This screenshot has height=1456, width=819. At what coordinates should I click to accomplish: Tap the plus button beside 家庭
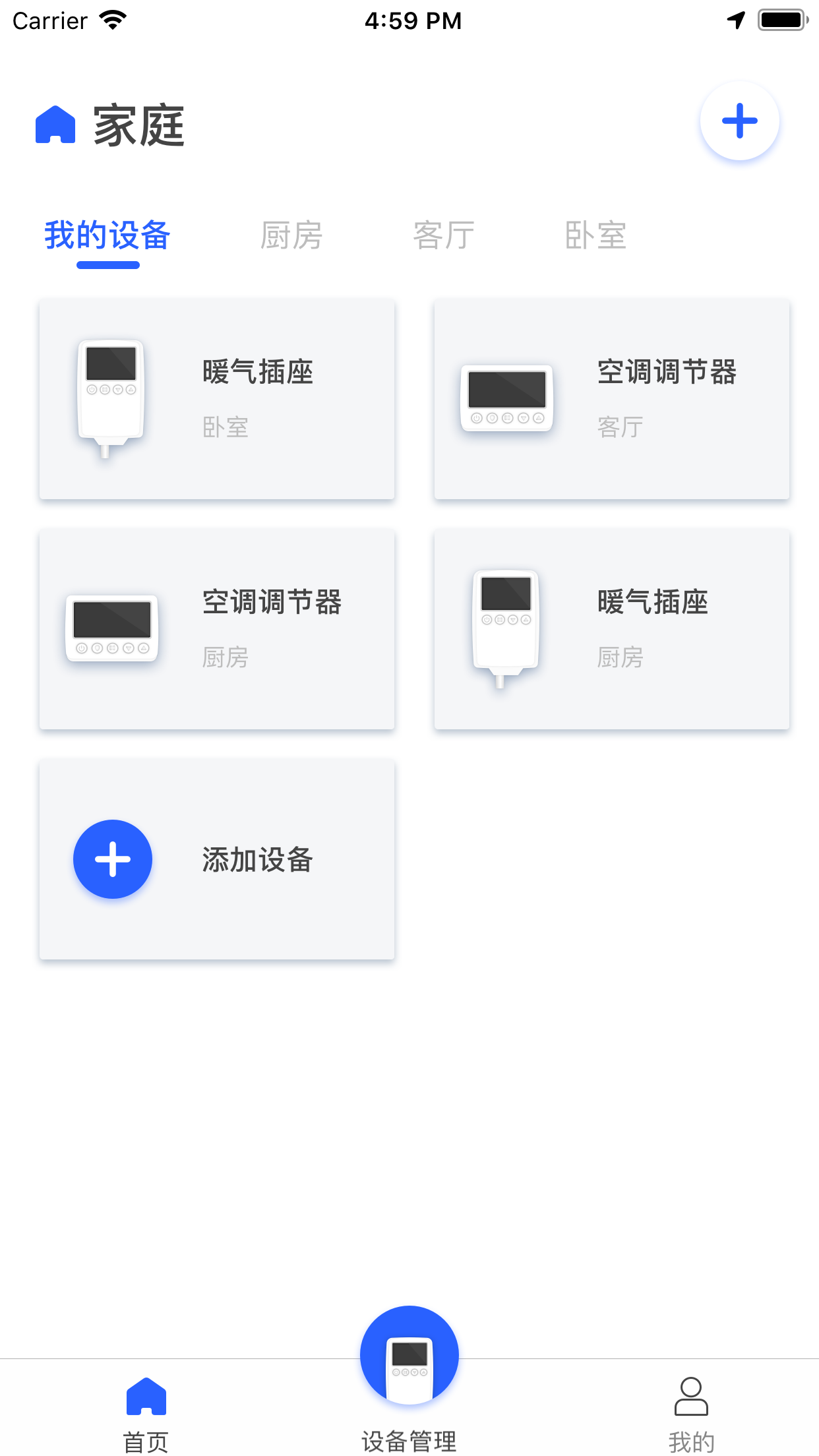739,121
